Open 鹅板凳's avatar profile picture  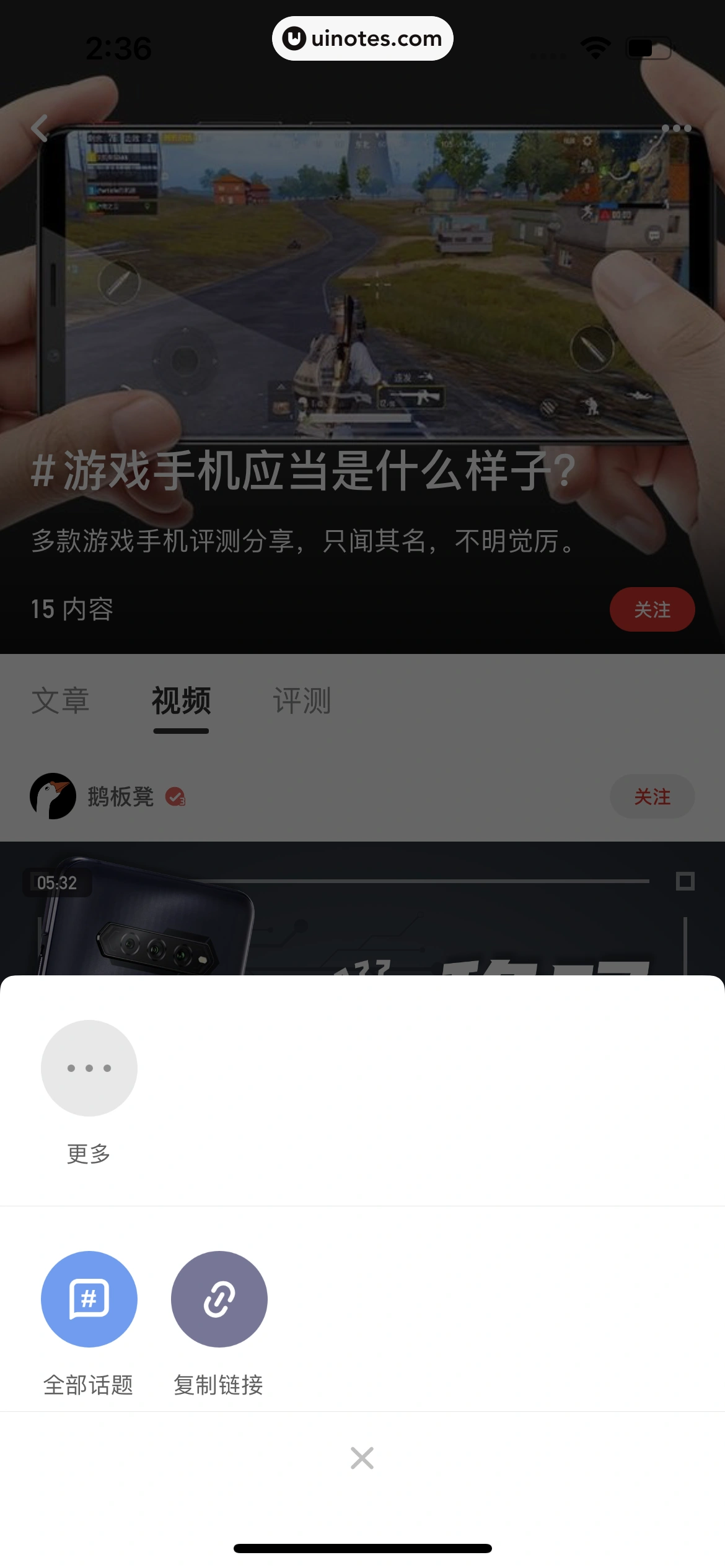[53, 797]
